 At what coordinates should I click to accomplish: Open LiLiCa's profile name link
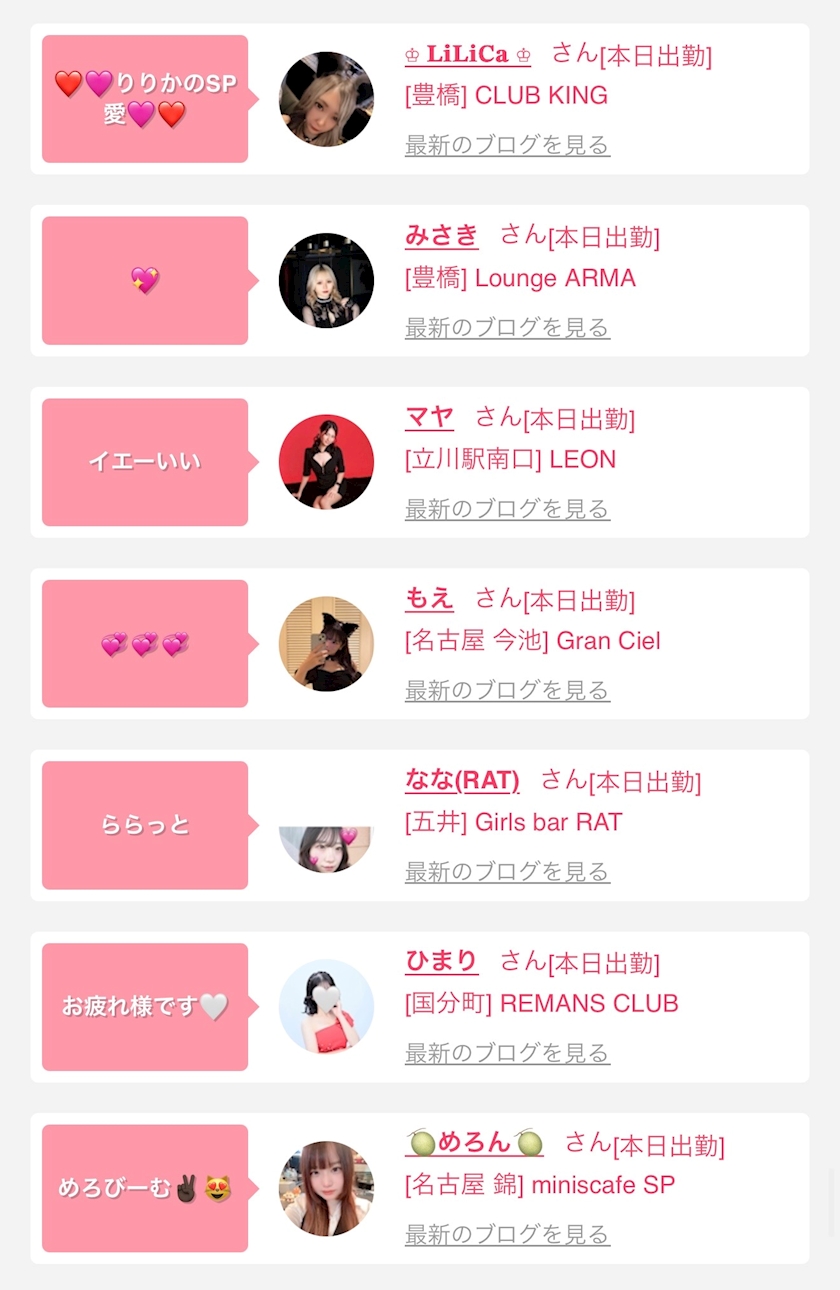point(467,54)
